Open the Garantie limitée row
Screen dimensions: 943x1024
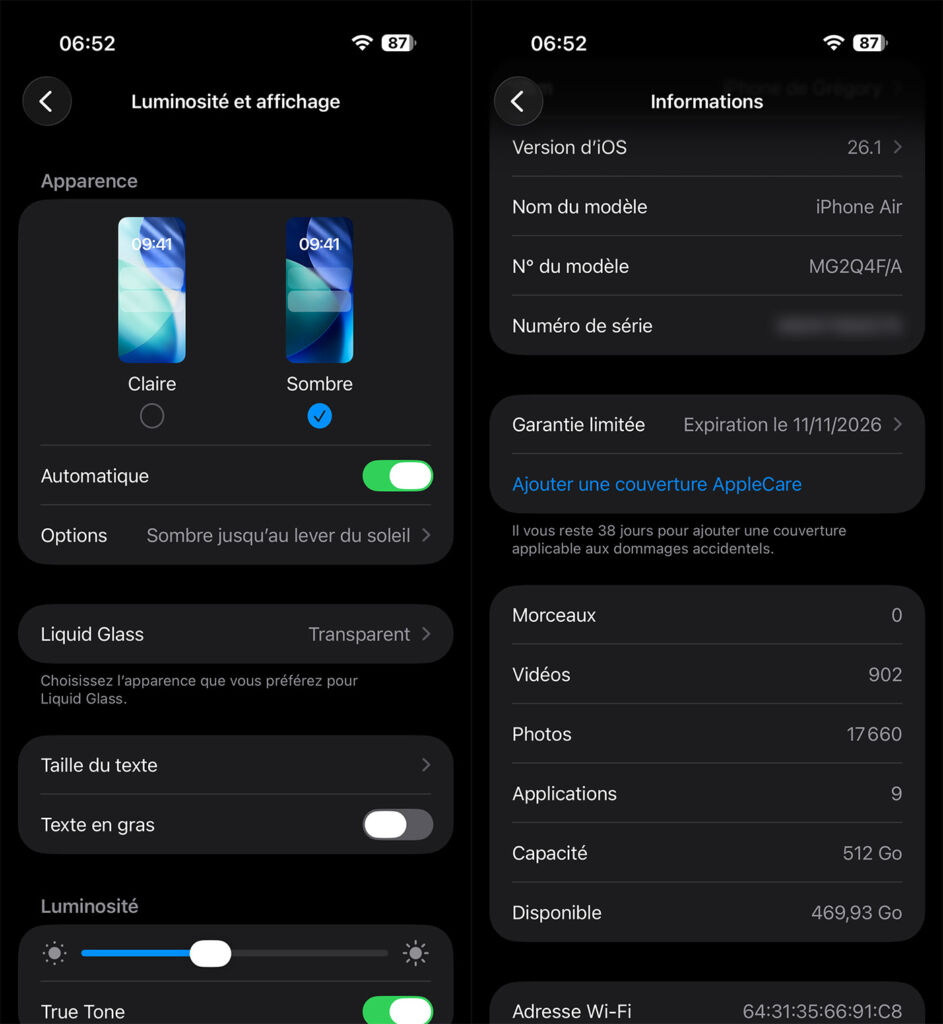click(x=706, y=425)
